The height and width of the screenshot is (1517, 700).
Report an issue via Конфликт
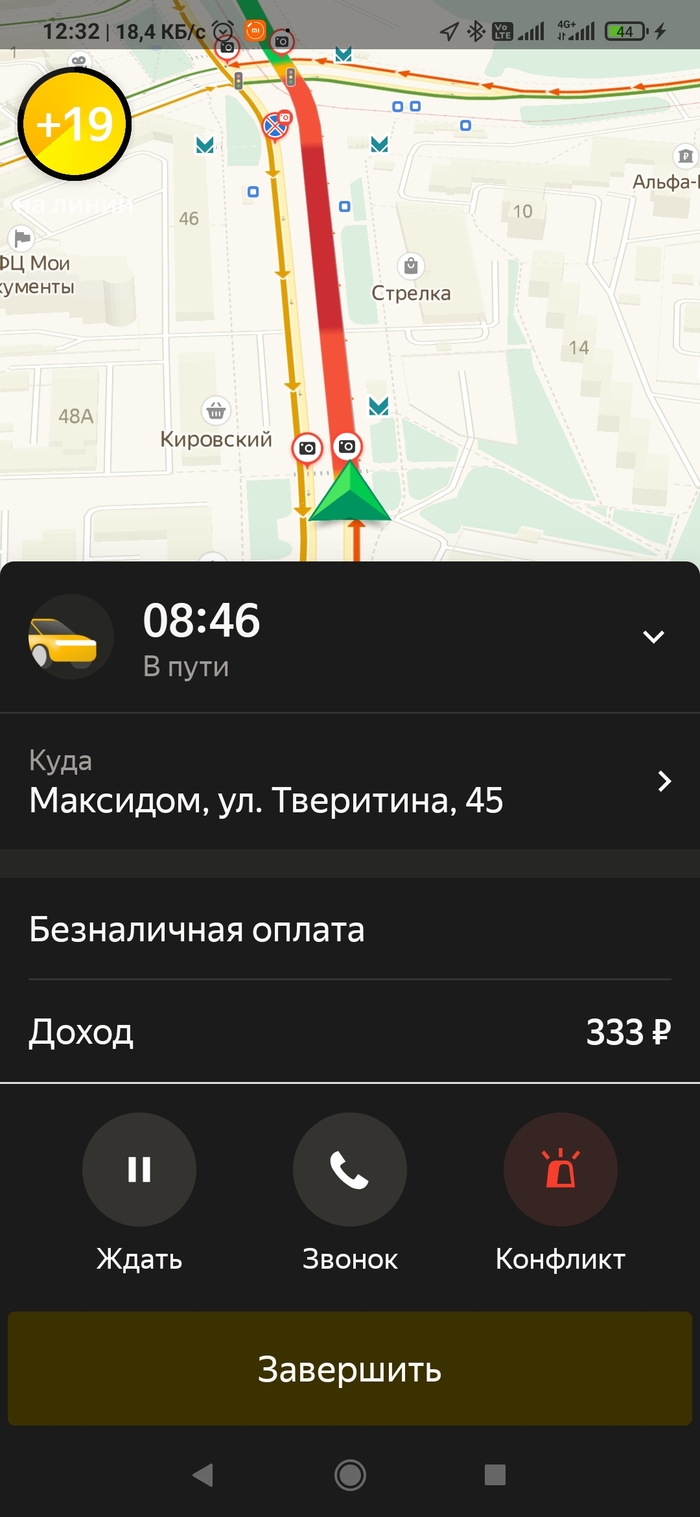pos(560,1169)
